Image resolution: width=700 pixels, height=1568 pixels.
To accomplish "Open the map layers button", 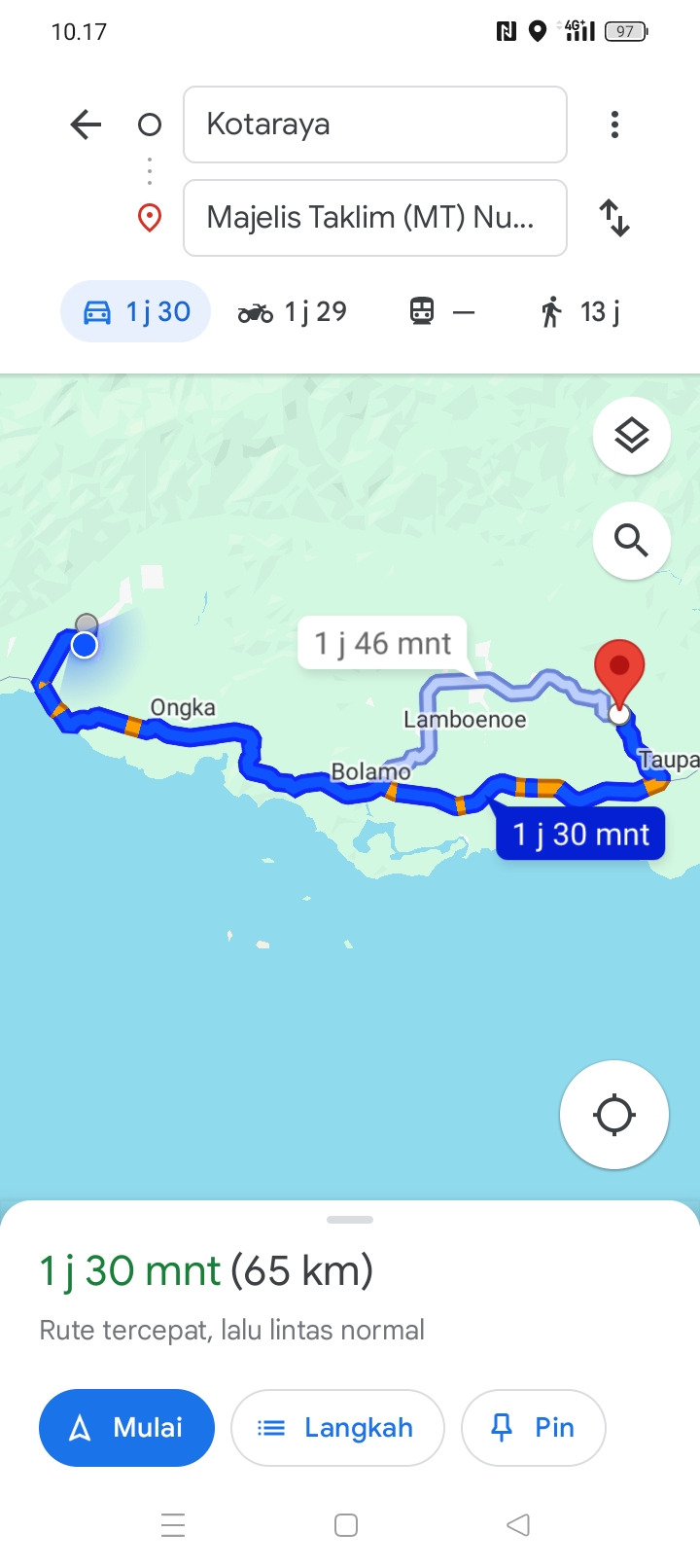I will (x=632, y=436).
